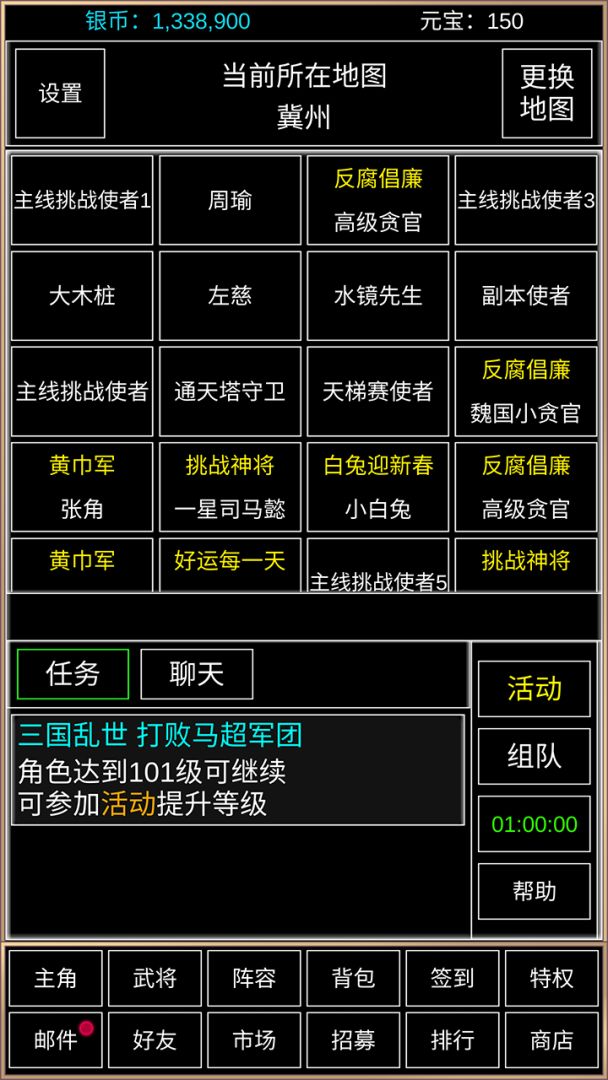Open the 小白兔 new year event
Image resolution: width=608 pixels, height=1080 pixels.
pyautogui.click(x=378, y=487)
